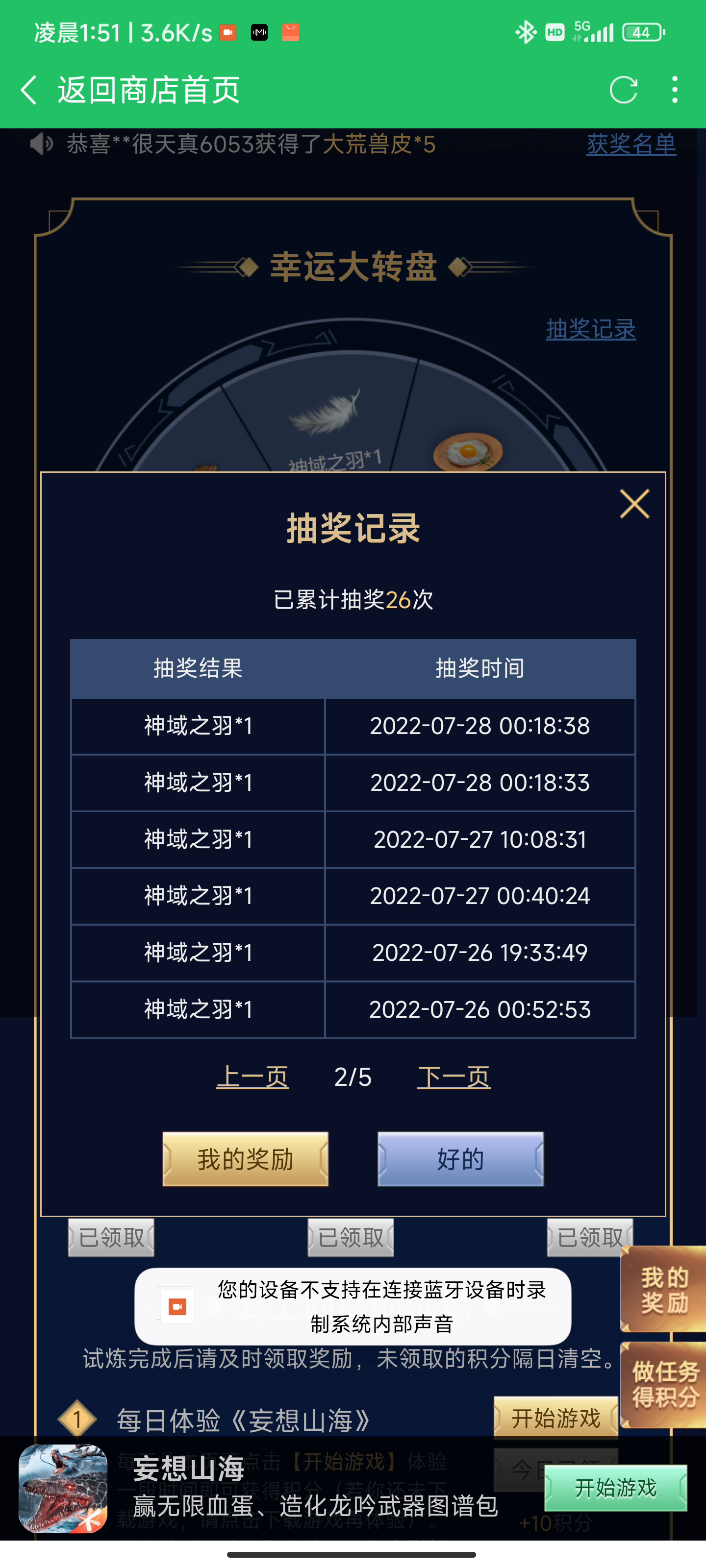This screenshot has height=1568, width=706.
Task: Go to 上一页 of lottery records
Action: pyautogui.click(x=252, y=1077)
